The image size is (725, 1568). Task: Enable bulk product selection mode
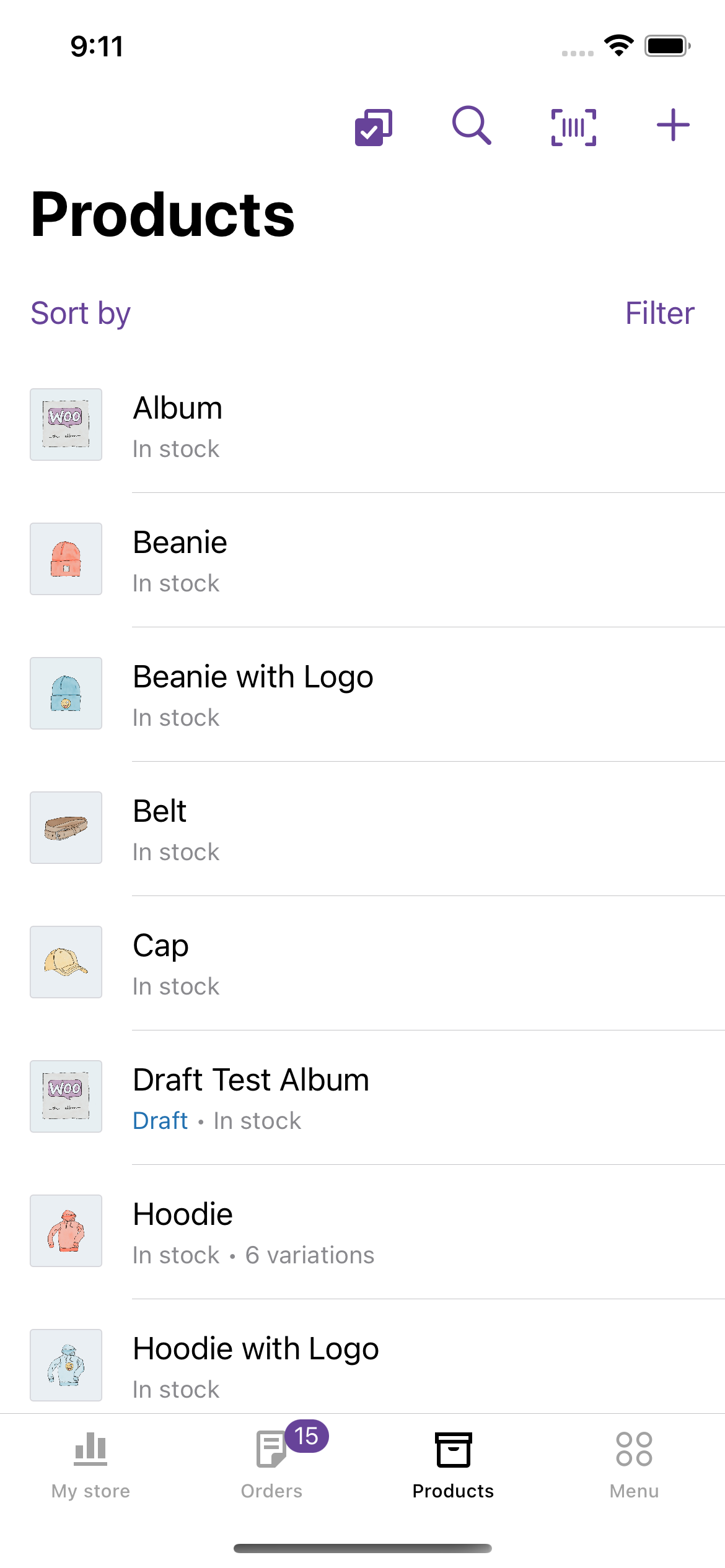pos(373,127)
